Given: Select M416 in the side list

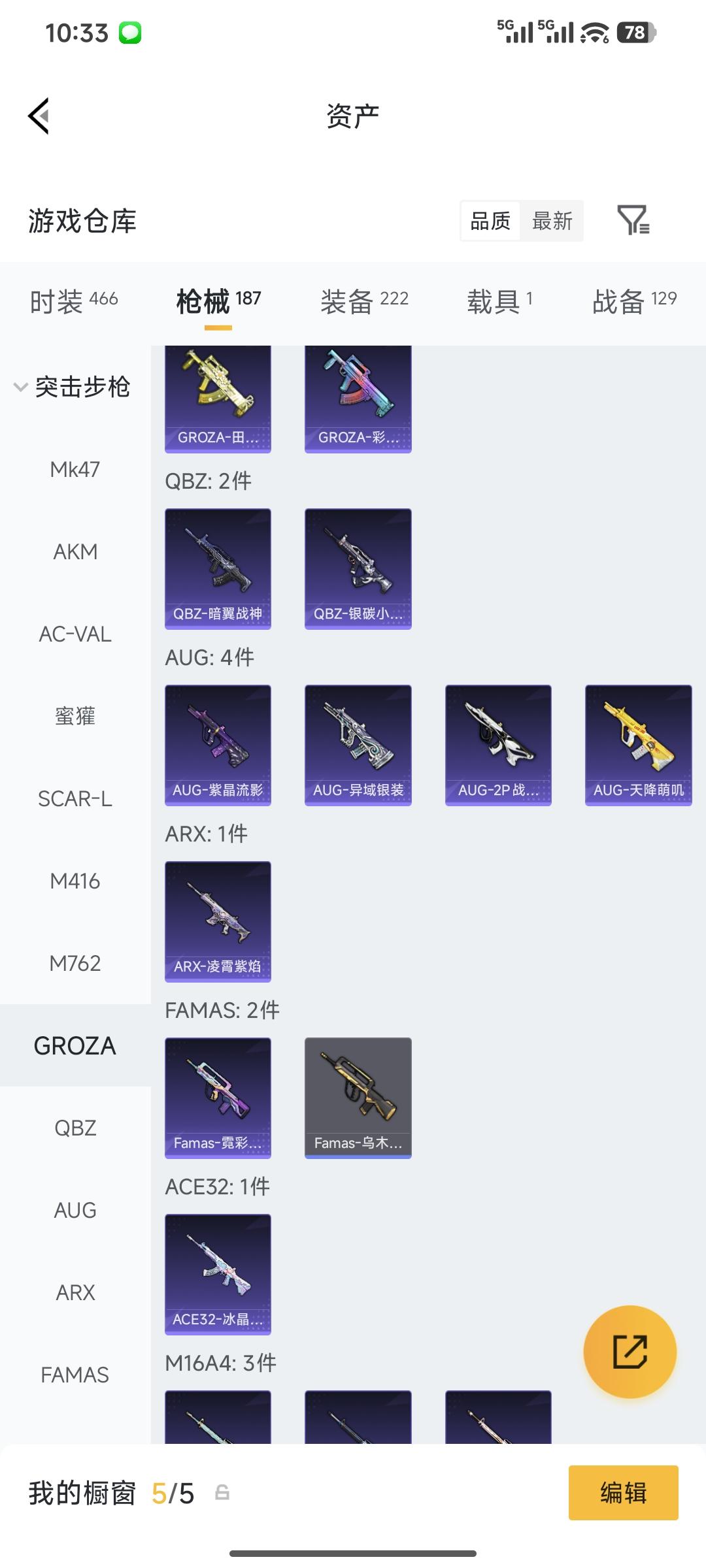Looking at the screenshot, I should click(75, 881).
